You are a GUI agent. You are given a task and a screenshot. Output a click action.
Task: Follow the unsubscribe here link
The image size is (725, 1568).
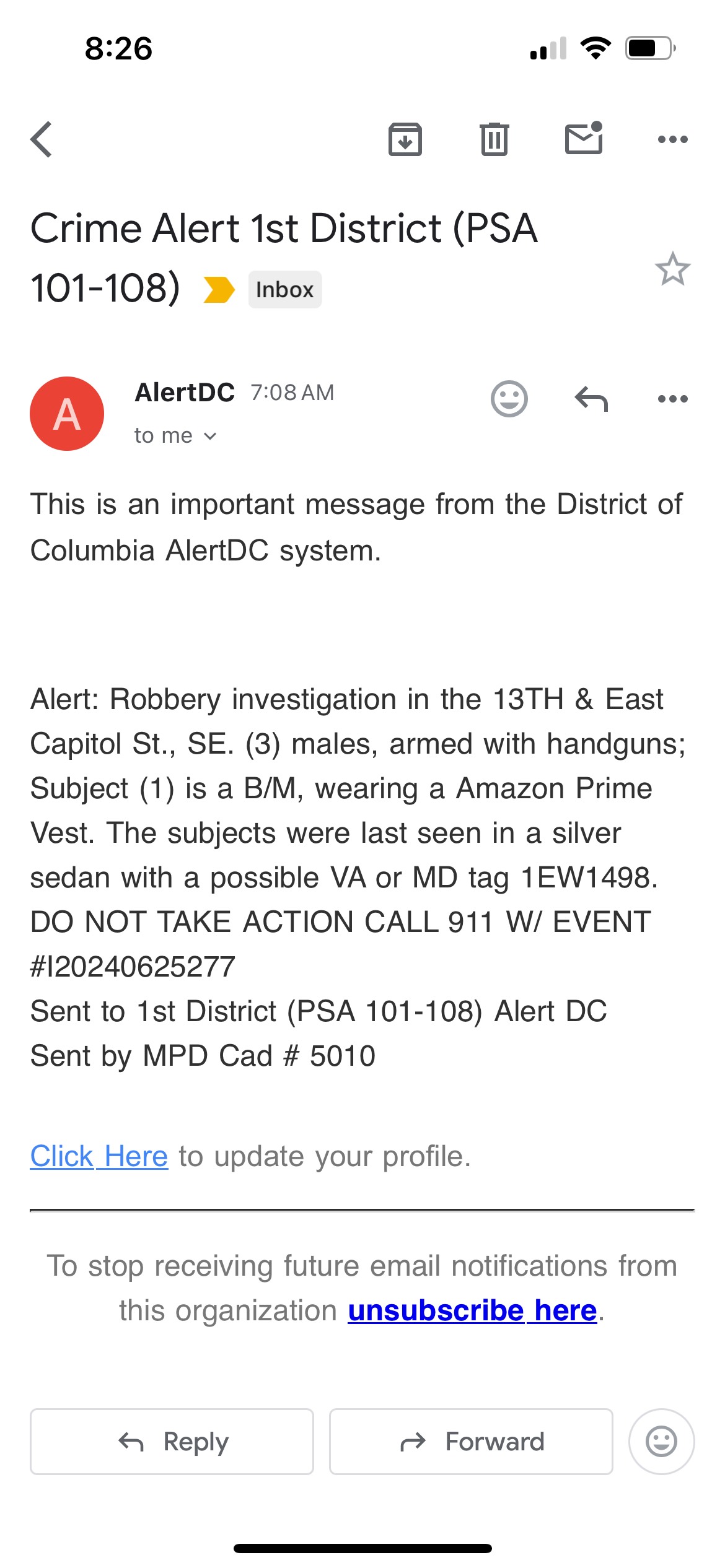pyautogui.click(x=472, y=1310)
